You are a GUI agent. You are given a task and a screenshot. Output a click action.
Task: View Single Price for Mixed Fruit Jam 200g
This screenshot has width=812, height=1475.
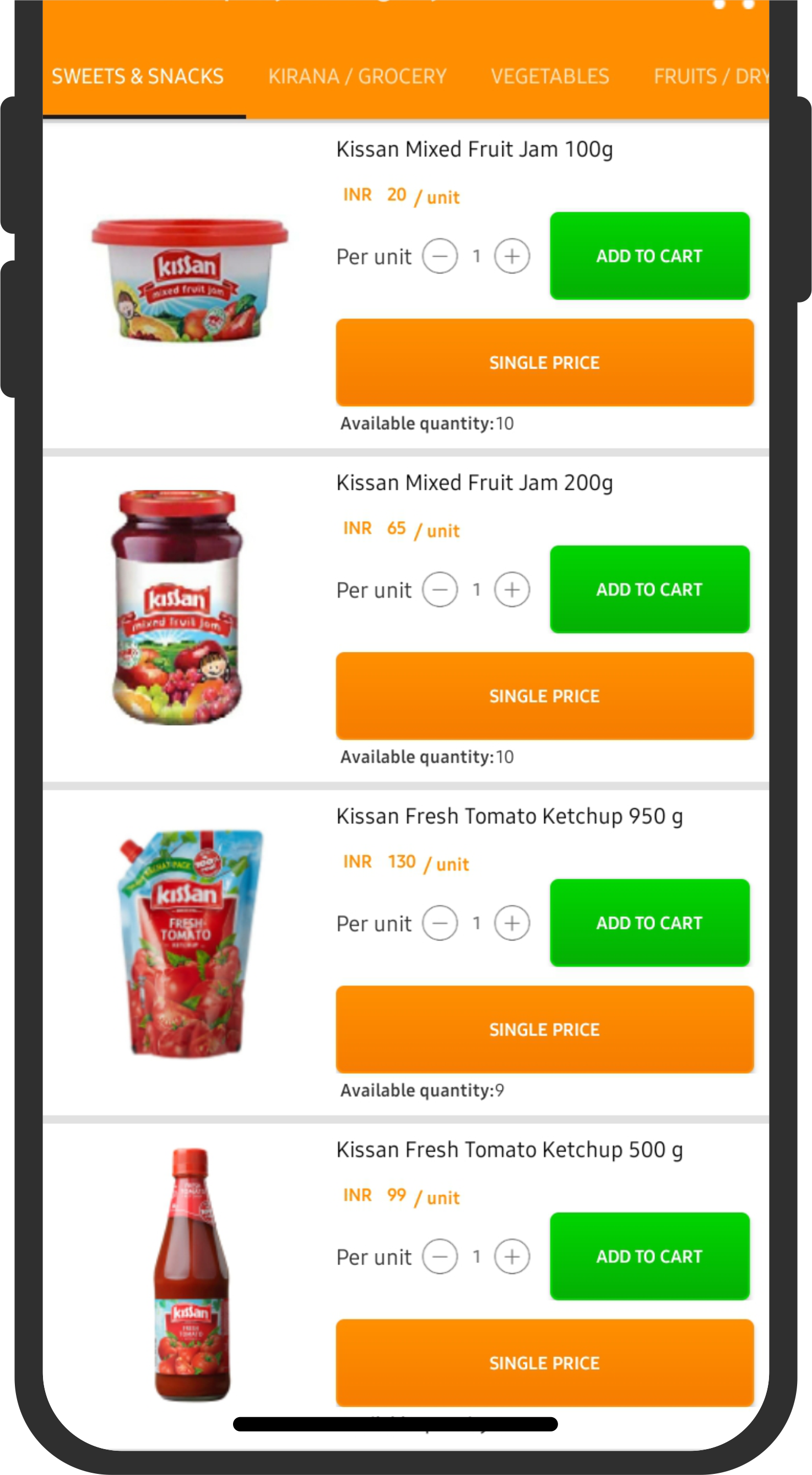544,696
